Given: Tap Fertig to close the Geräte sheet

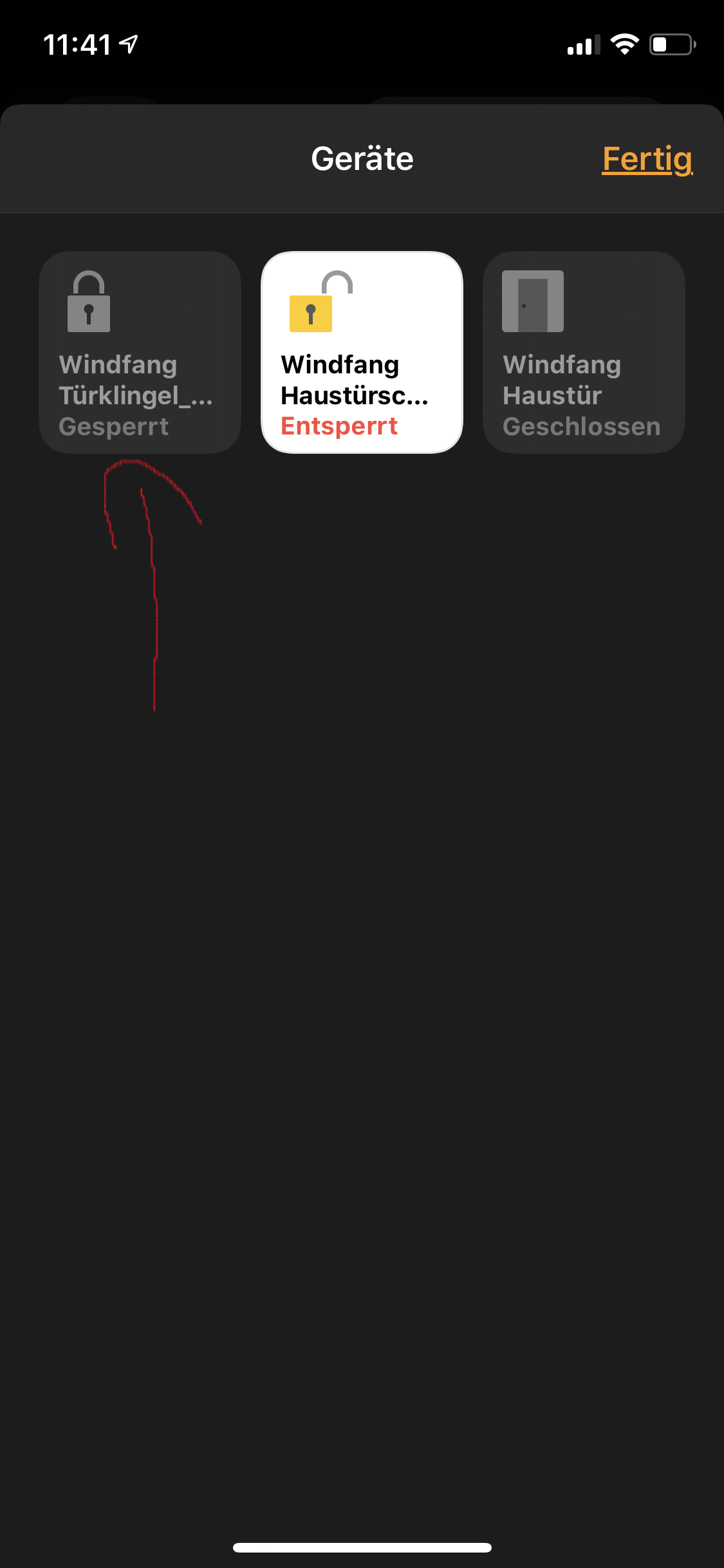Looking at the screenshot, I should tap(647, 158).
